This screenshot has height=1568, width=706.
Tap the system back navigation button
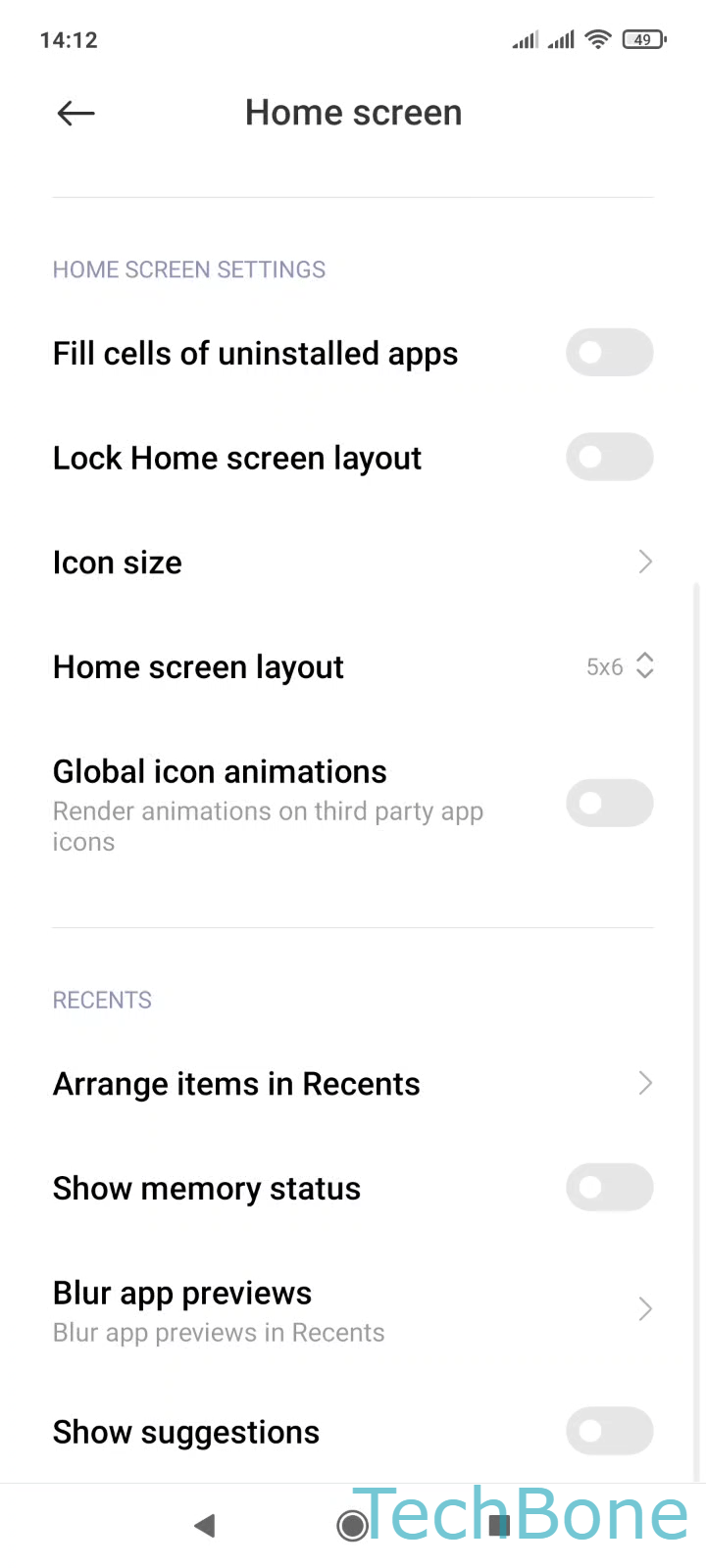click(205, 1525)
